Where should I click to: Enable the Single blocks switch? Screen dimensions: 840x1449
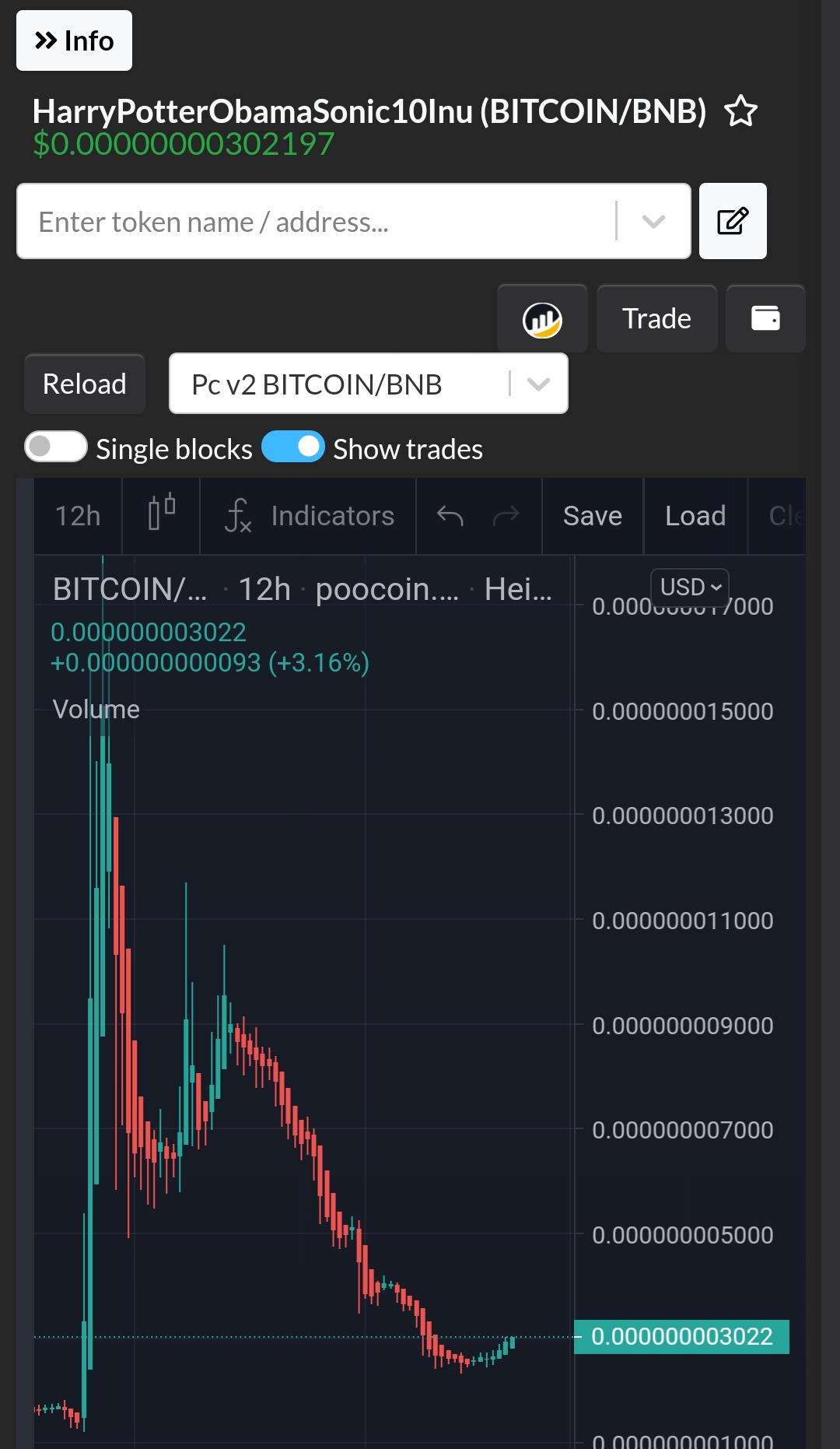(56, 447)
